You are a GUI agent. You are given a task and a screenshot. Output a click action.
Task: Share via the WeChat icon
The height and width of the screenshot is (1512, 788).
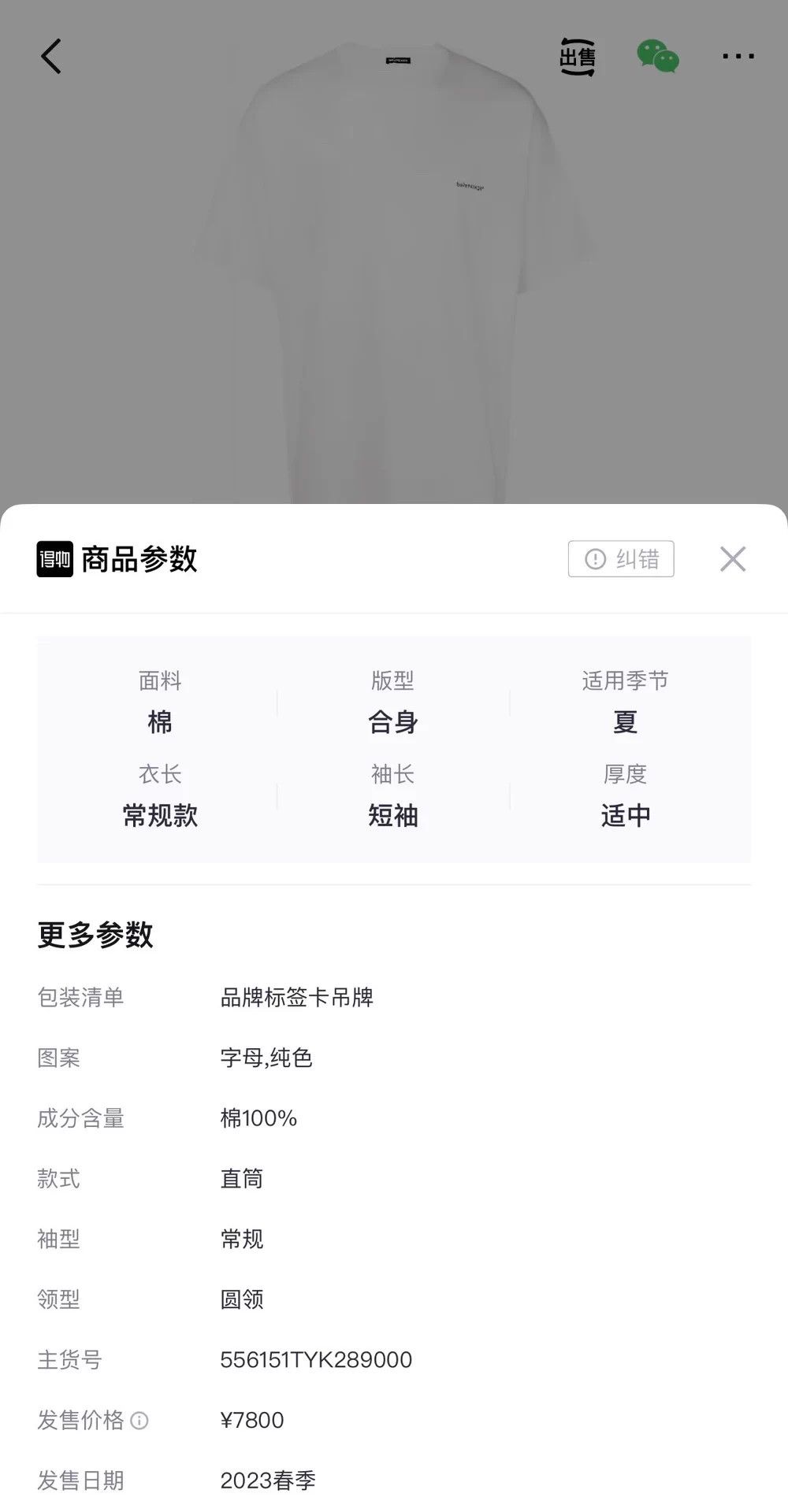point(658,57)
